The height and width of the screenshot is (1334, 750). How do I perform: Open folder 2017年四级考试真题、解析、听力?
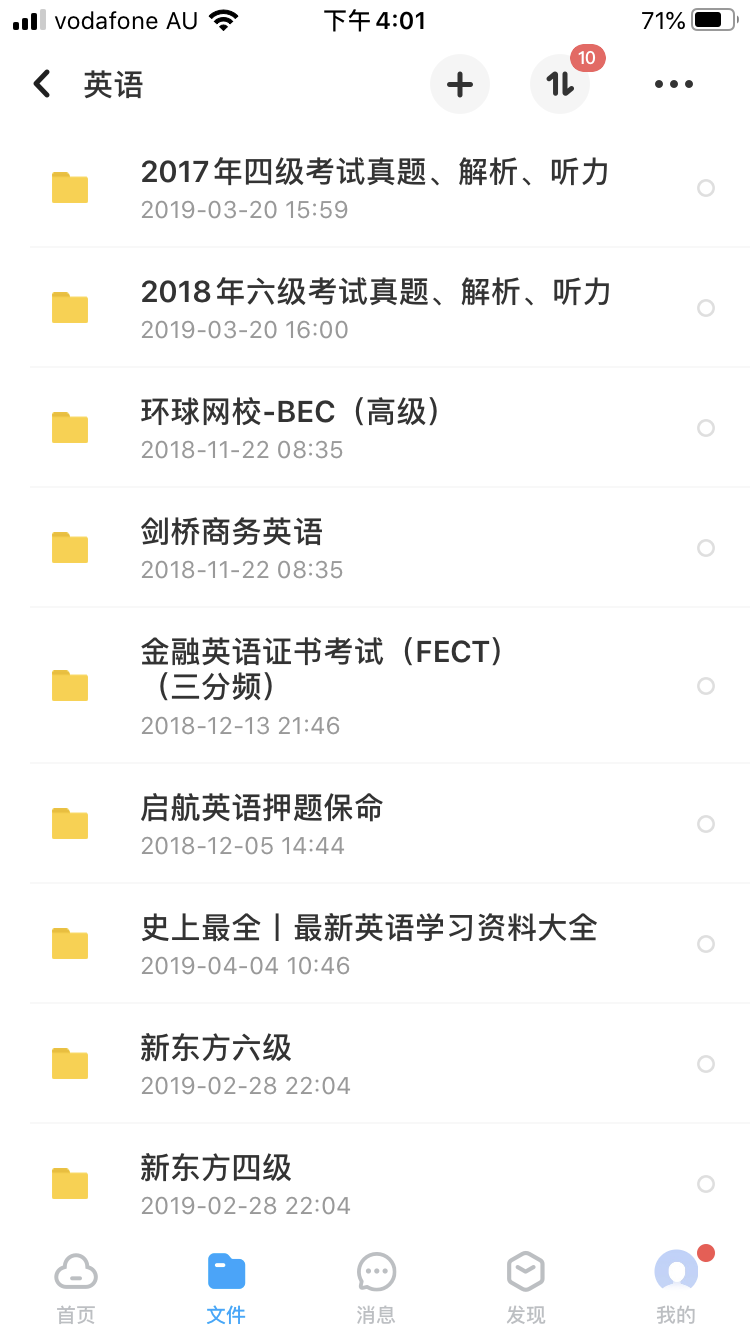tap(374, 188)
